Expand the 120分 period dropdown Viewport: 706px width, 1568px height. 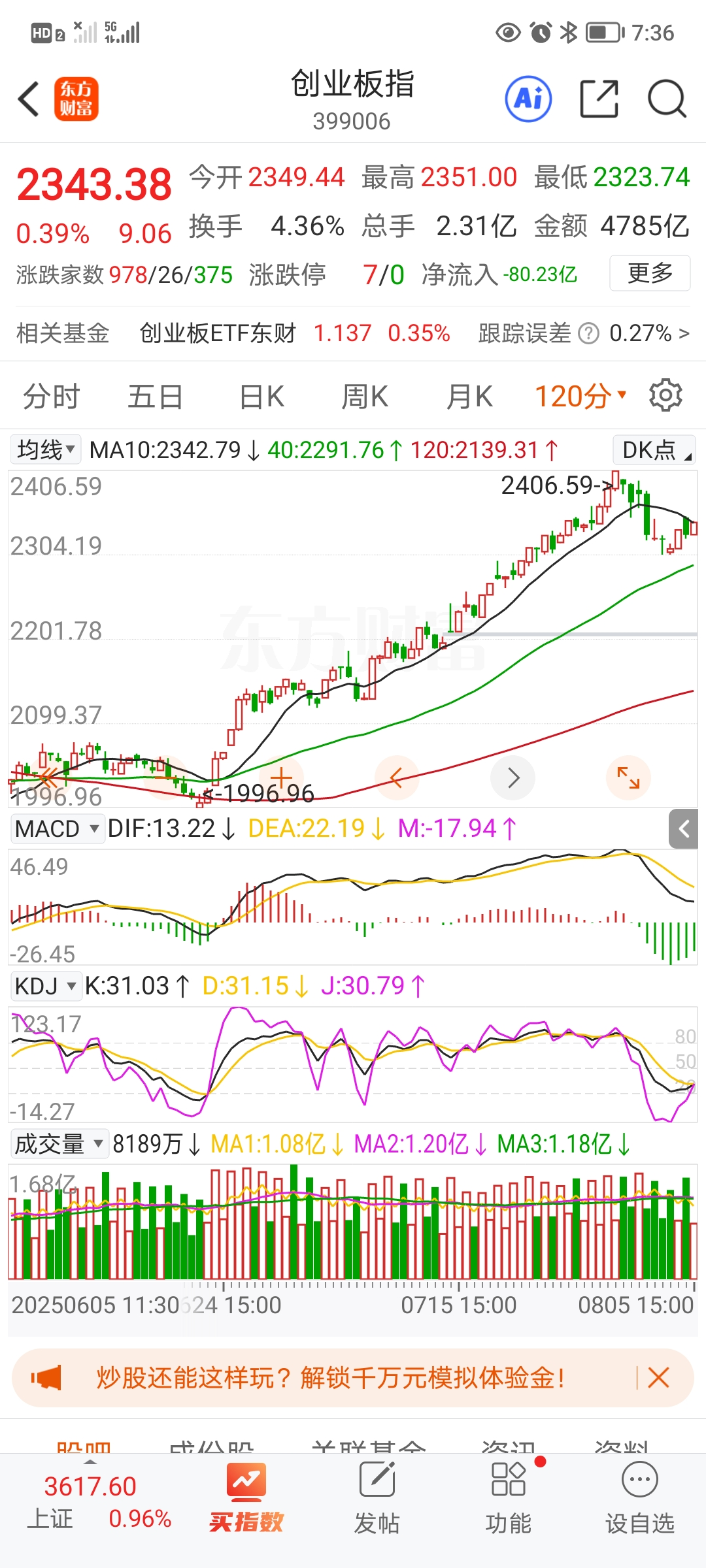[x=580, y=397]
